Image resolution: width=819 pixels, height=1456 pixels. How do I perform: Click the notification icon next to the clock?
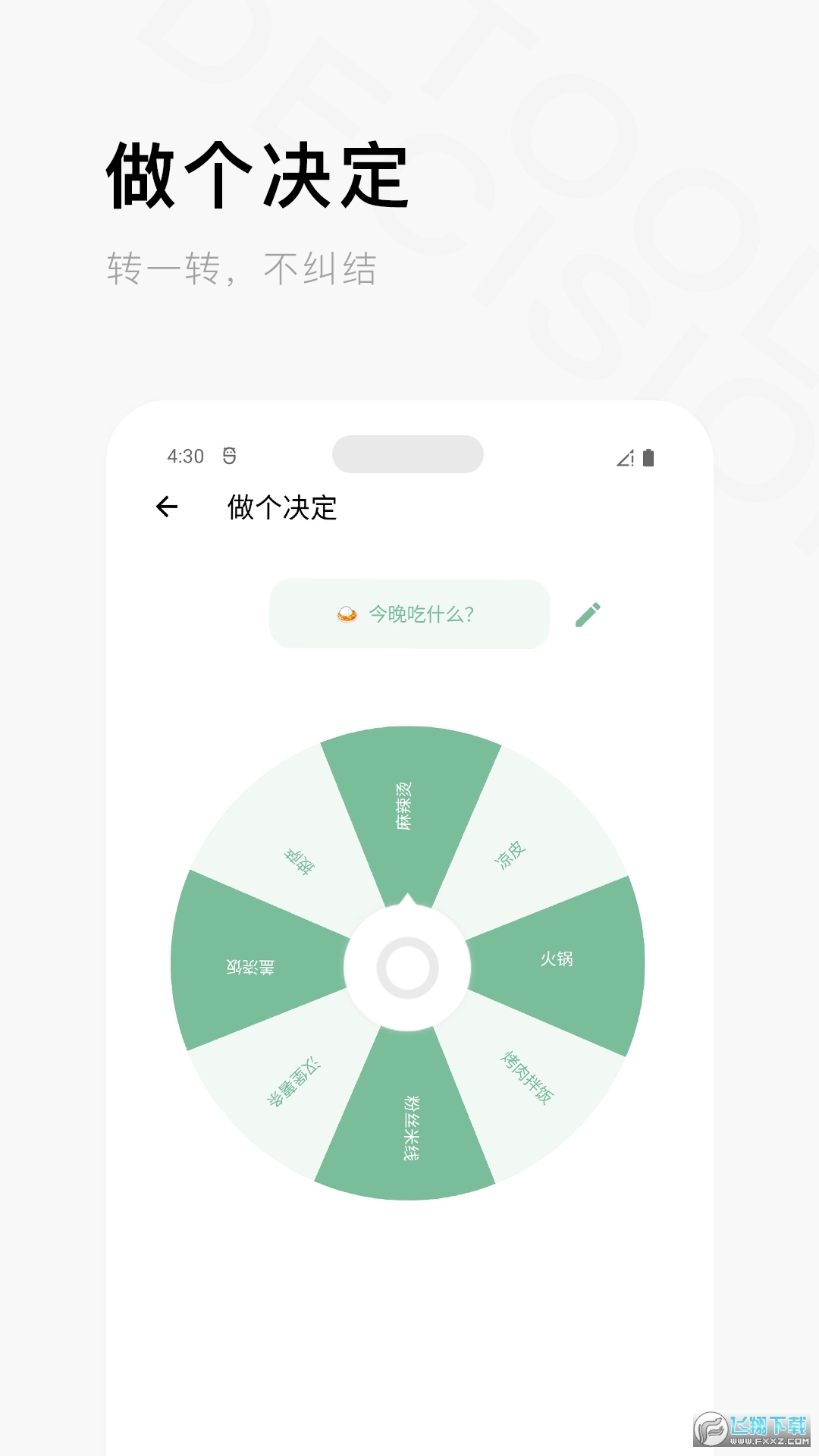[x=229, y=455]
